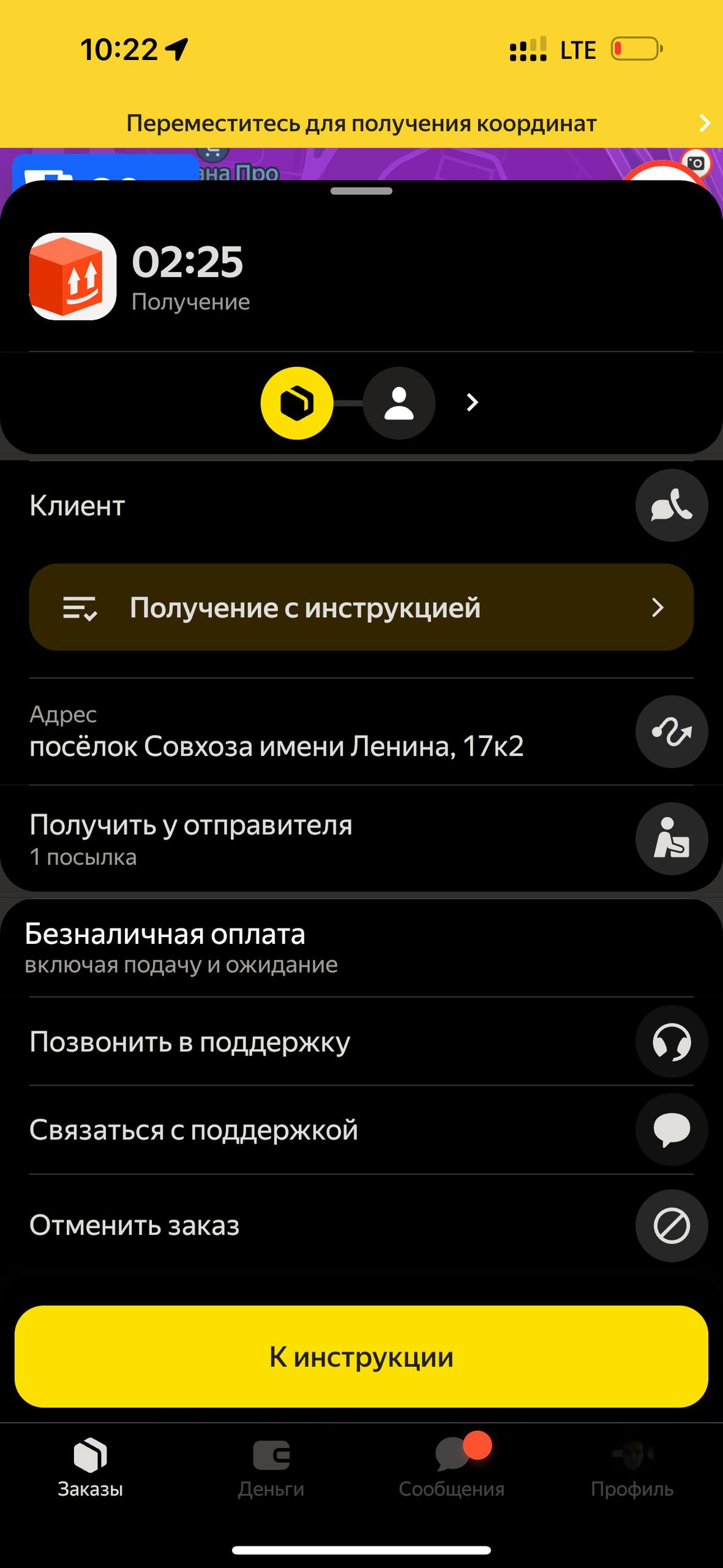The image size is (723, 1568).
Task: Switch to the Деньги tab
Action: click(x=271, y=1468)
